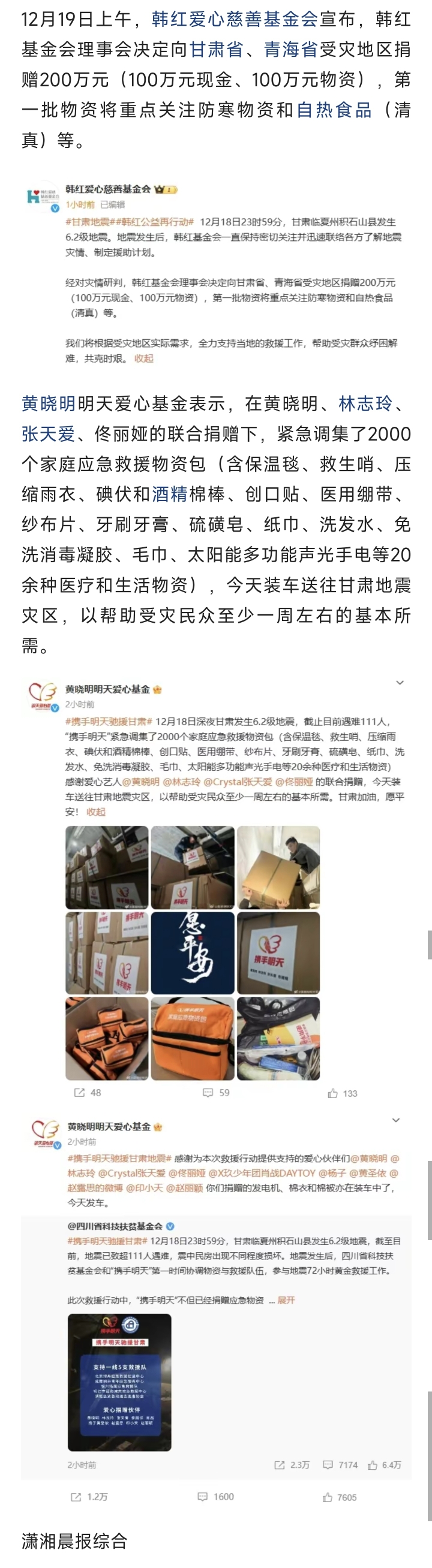Follow the 青海省 link
432x1568 pixels.
(290, 50)
